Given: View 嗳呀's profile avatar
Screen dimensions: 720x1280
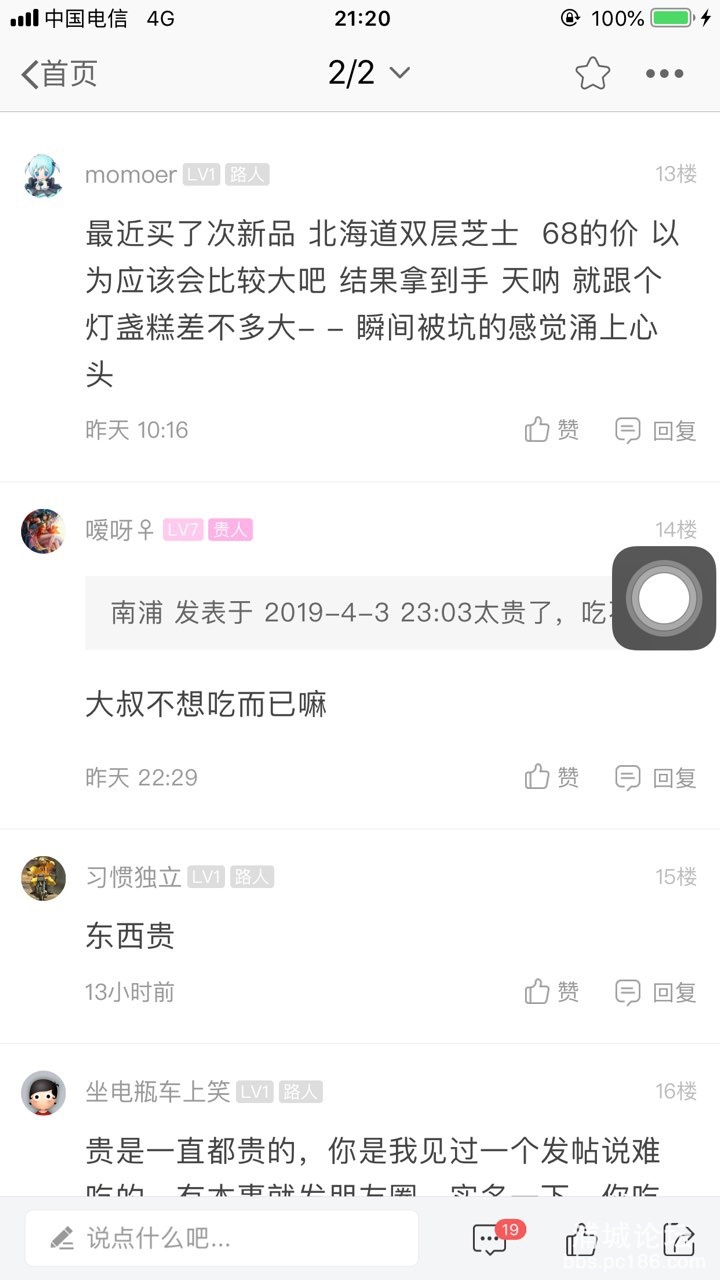Looking at the screenshot, I should coord(43,531).
